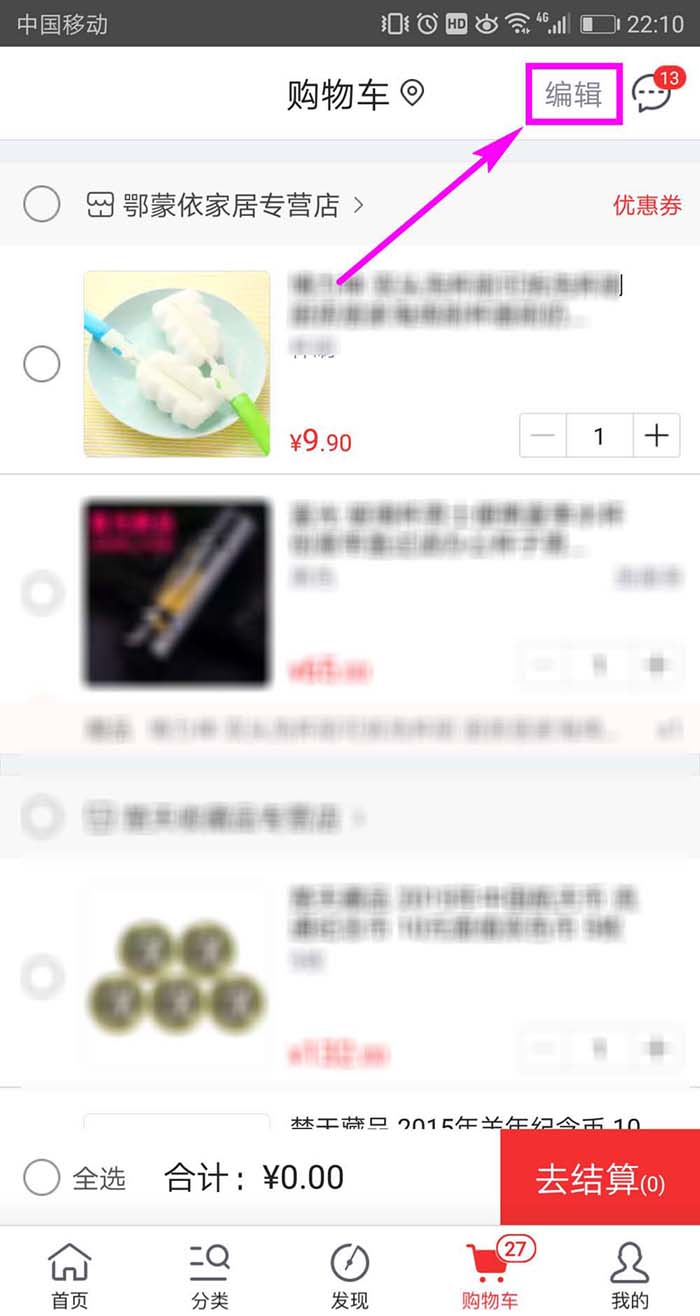The height and width of the screenshot is (1316, 700).
Task: Select the 购物车 cart tab
Action: click(x=490, y=1274)
